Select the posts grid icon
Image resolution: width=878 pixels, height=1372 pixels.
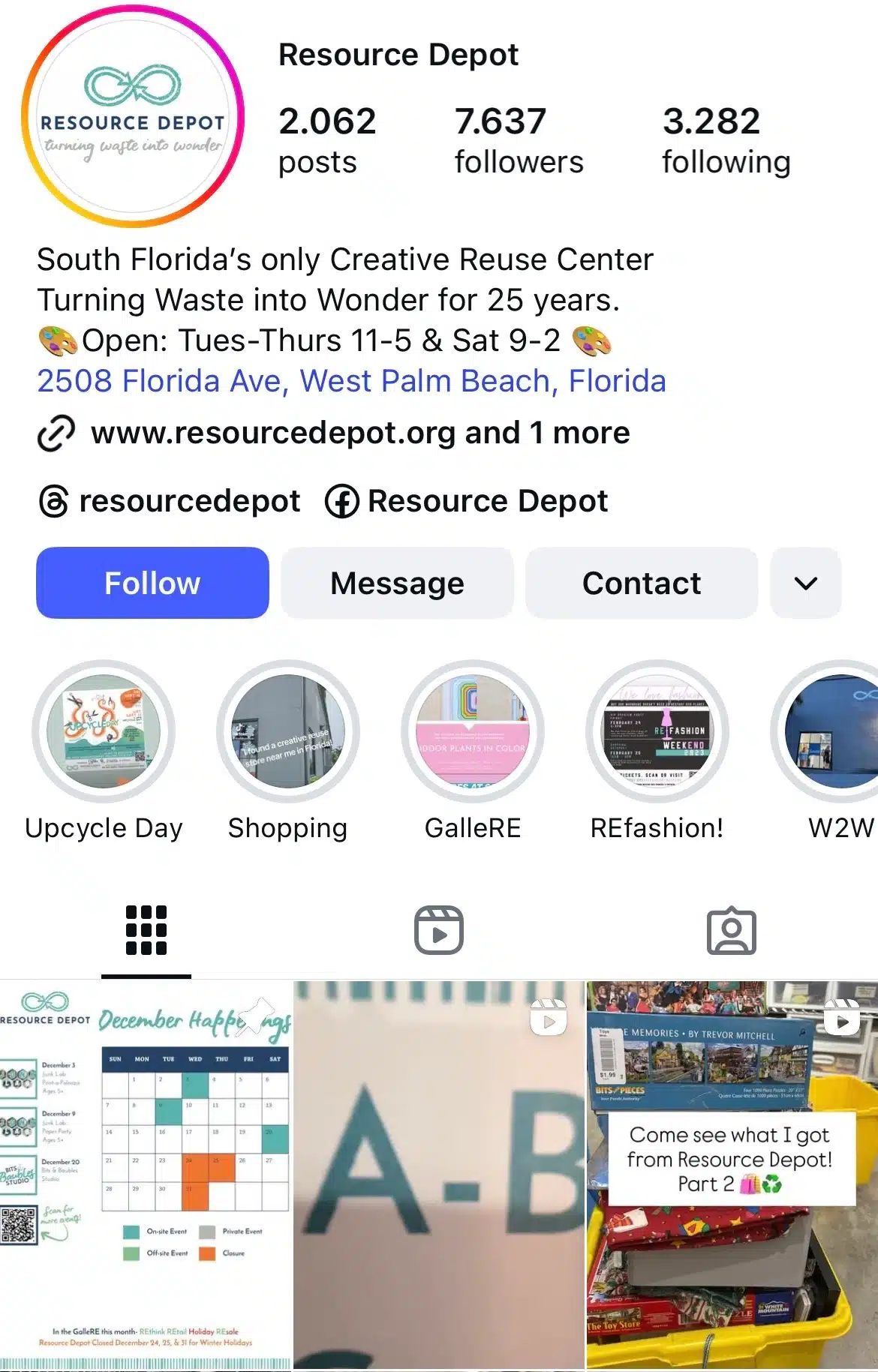(146, 930)
